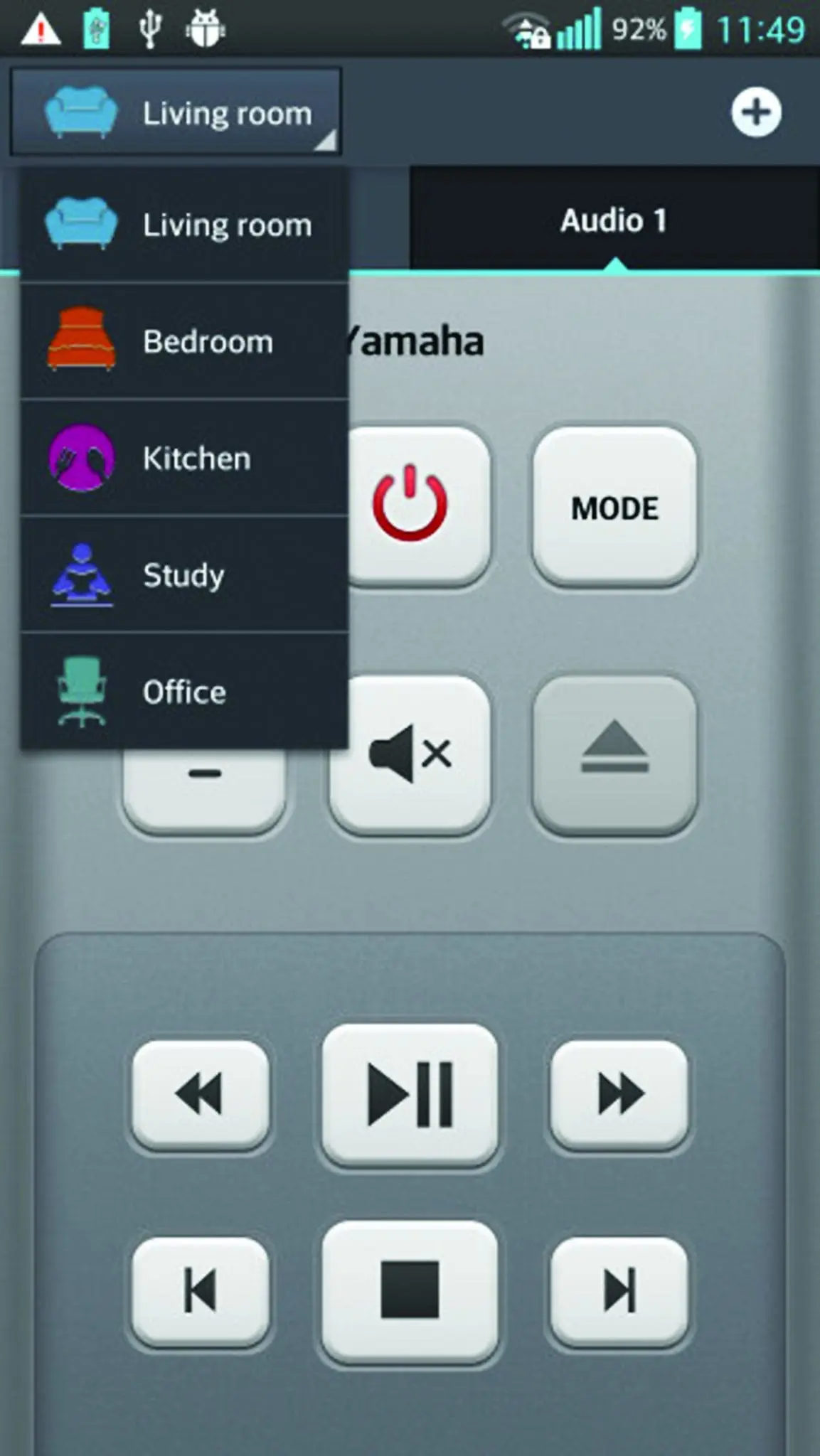
Task: Select Living room from the room list
Action: 184,225
